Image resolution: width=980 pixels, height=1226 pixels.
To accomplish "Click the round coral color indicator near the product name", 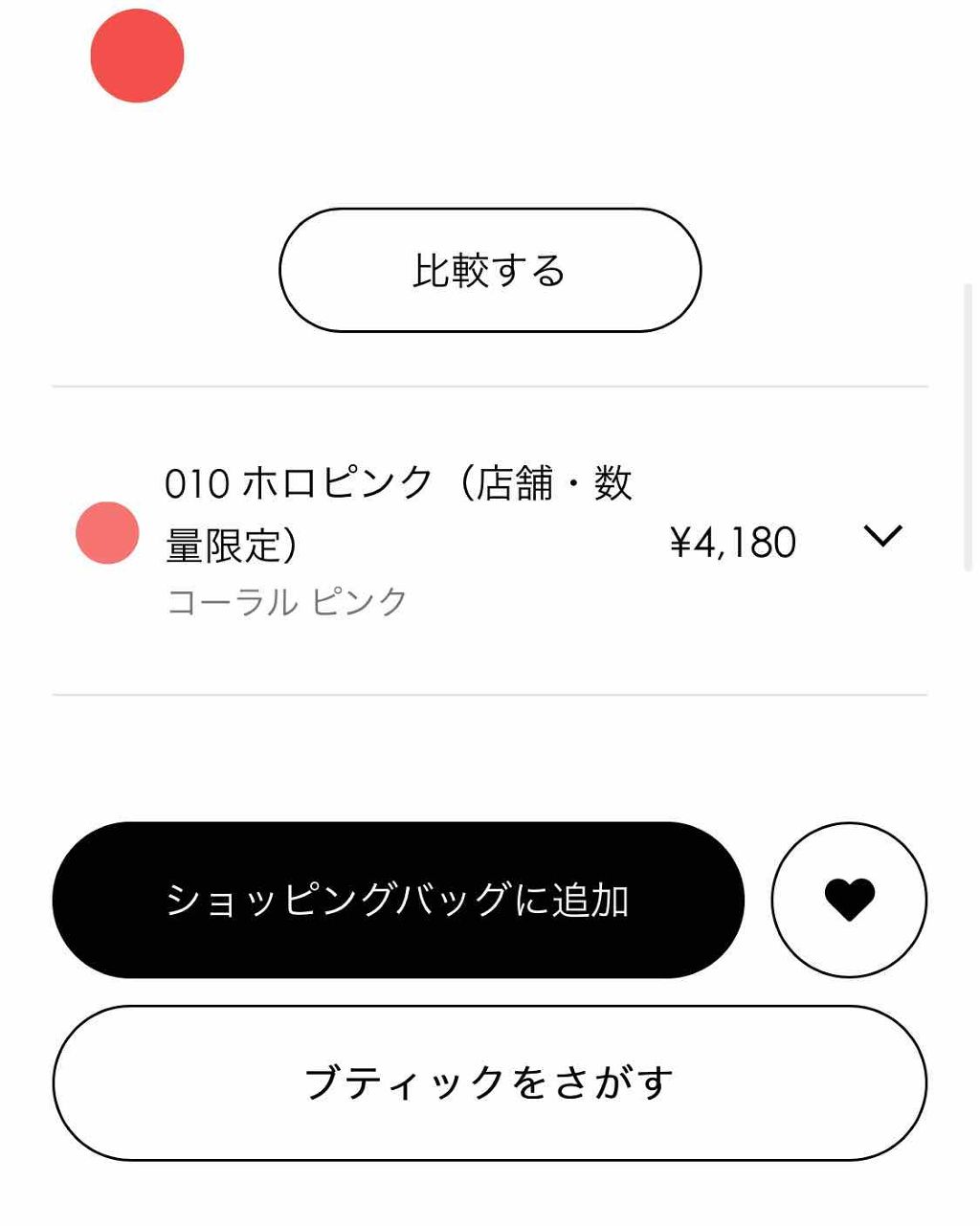I will [107, 532].
